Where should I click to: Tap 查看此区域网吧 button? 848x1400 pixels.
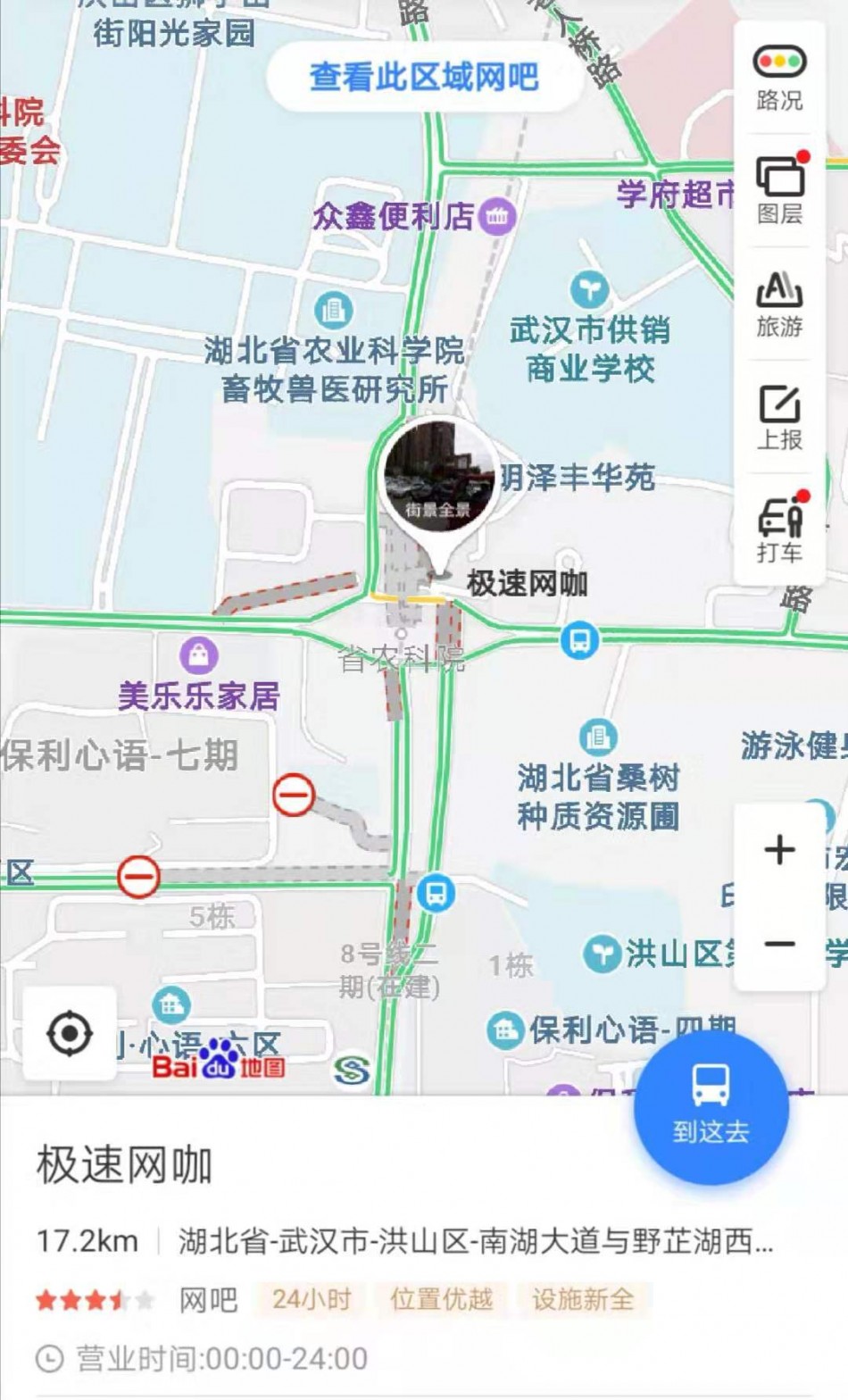pos(424,77)
